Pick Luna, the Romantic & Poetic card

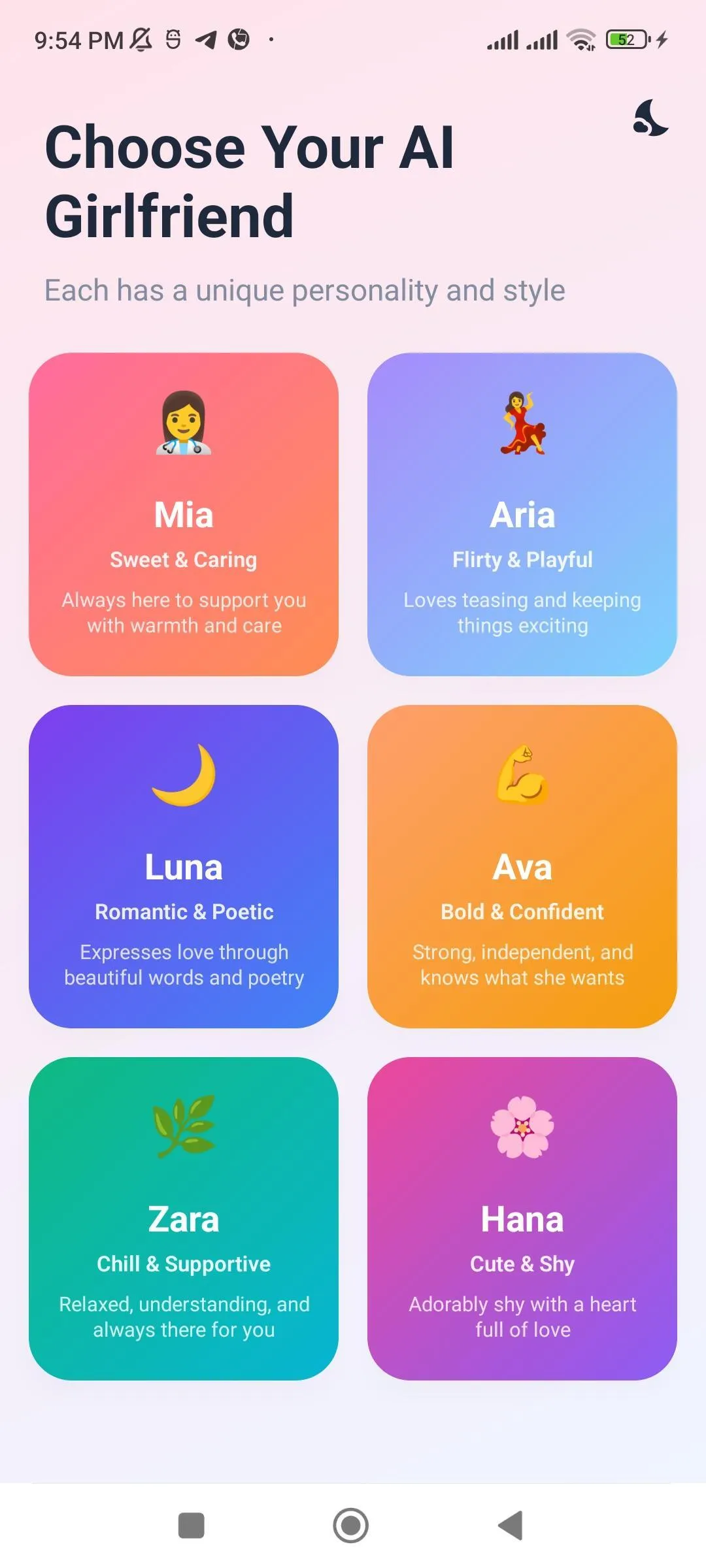click(x=184, y=866)
